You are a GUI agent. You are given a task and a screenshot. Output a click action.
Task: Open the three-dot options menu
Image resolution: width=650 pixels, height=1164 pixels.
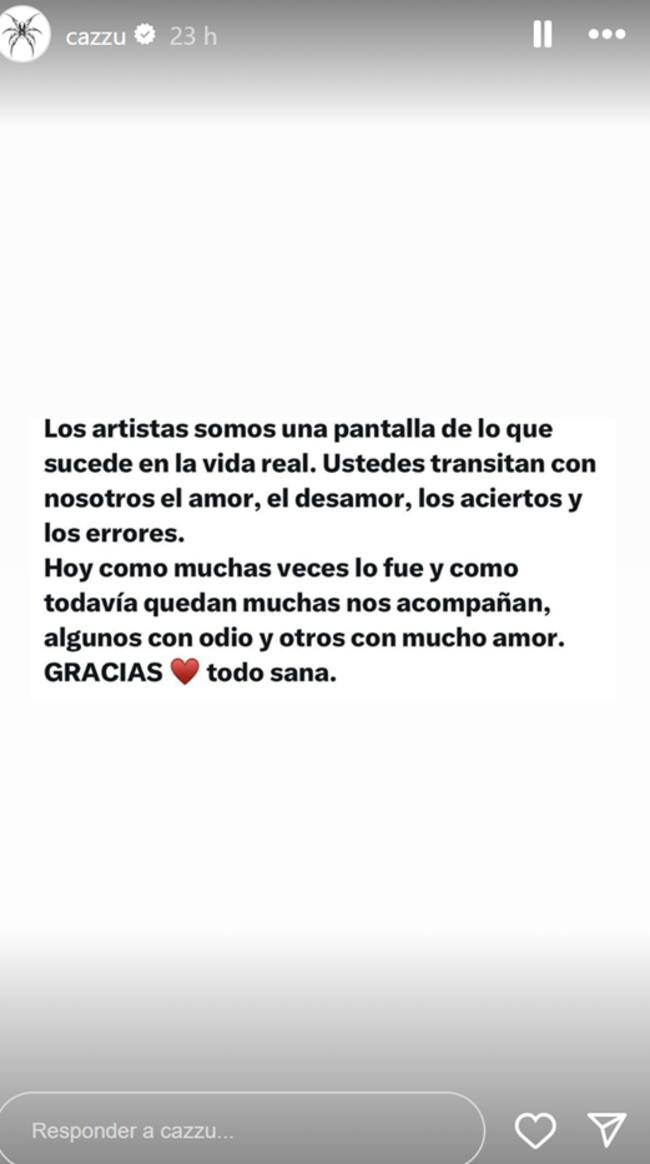coord(606,35)
